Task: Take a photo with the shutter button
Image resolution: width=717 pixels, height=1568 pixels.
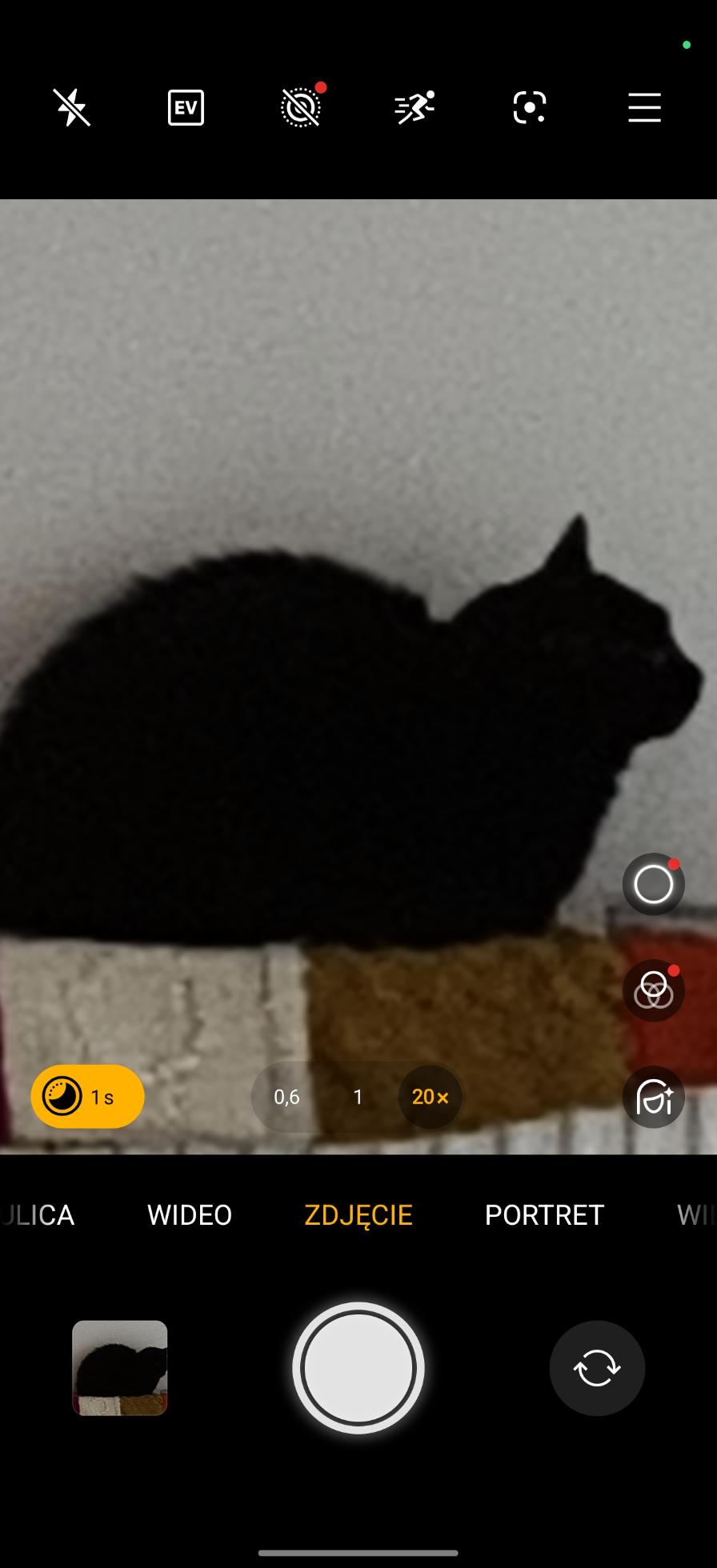Action: pos(358,1368)
